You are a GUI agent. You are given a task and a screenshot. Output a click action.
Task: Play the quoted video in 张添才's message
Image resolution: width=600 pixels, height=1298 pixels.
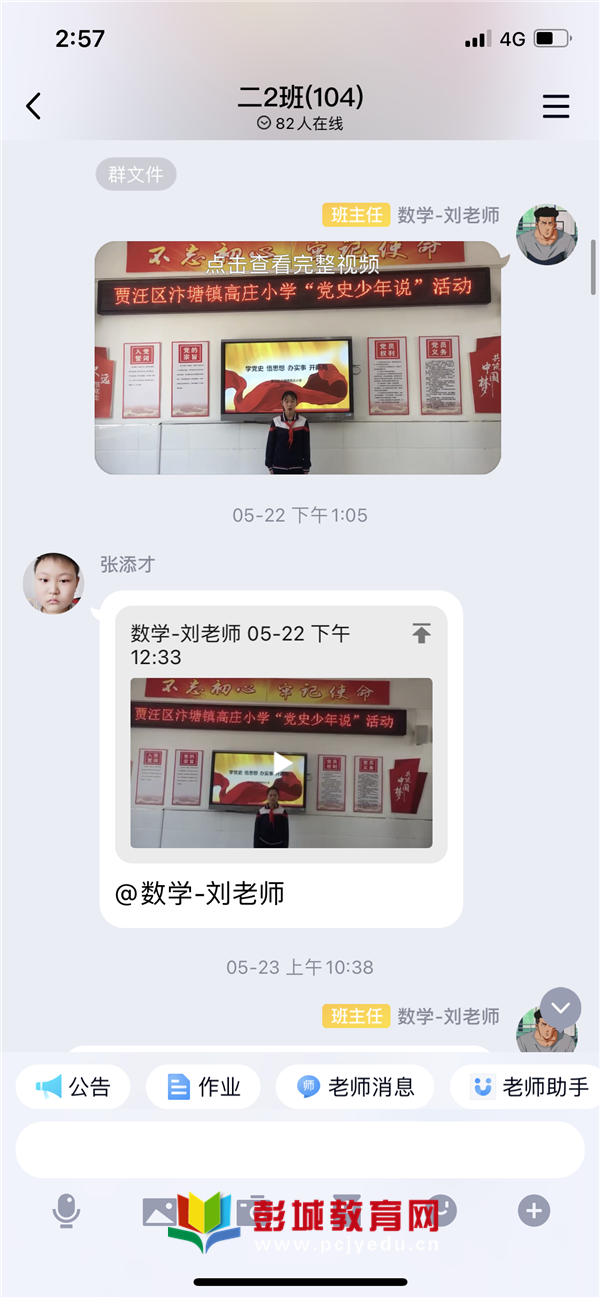click(x=282, y=763)
